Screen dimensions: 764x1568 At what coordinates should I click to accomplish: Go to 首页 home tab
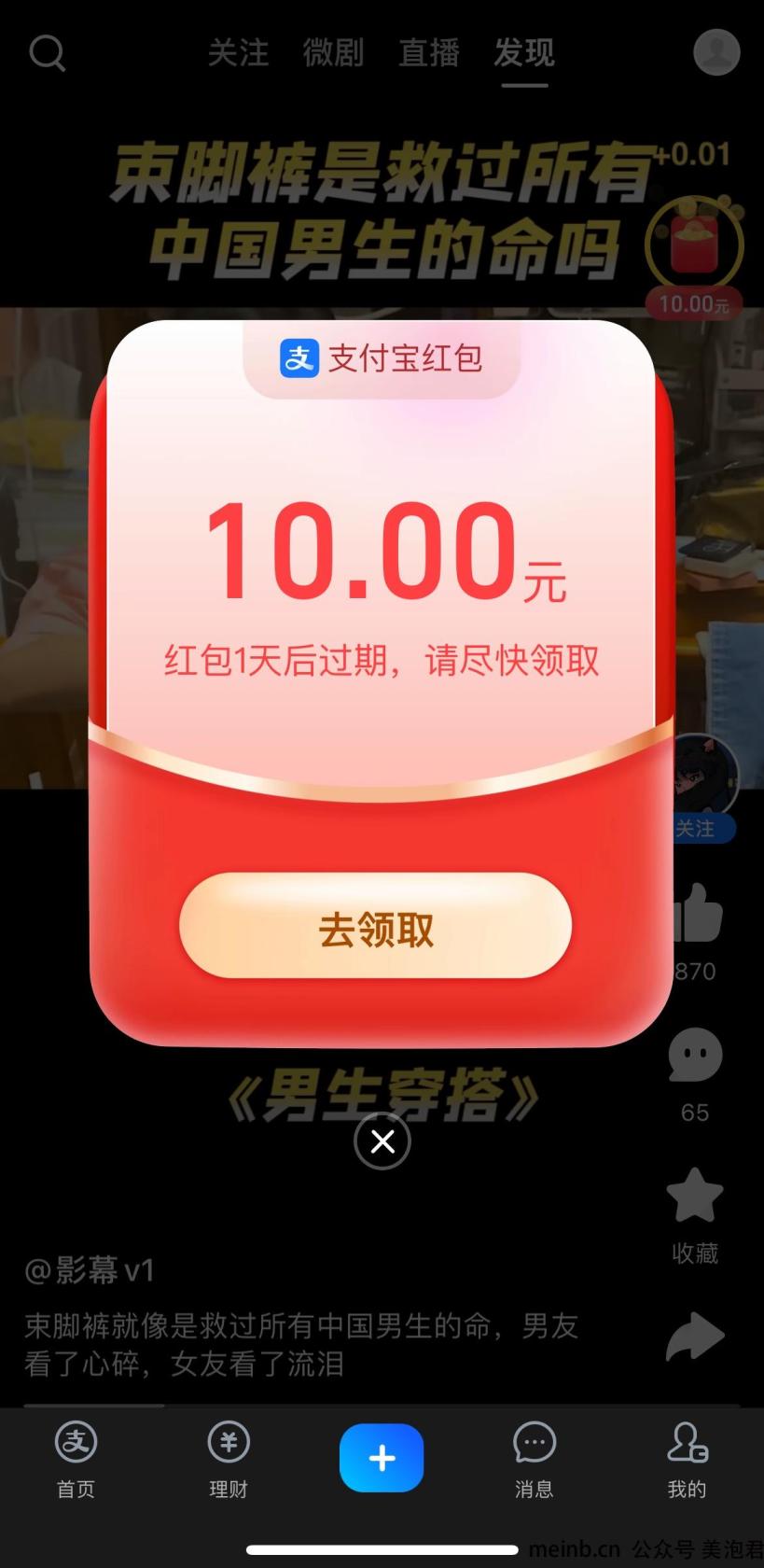[76, 1458]
